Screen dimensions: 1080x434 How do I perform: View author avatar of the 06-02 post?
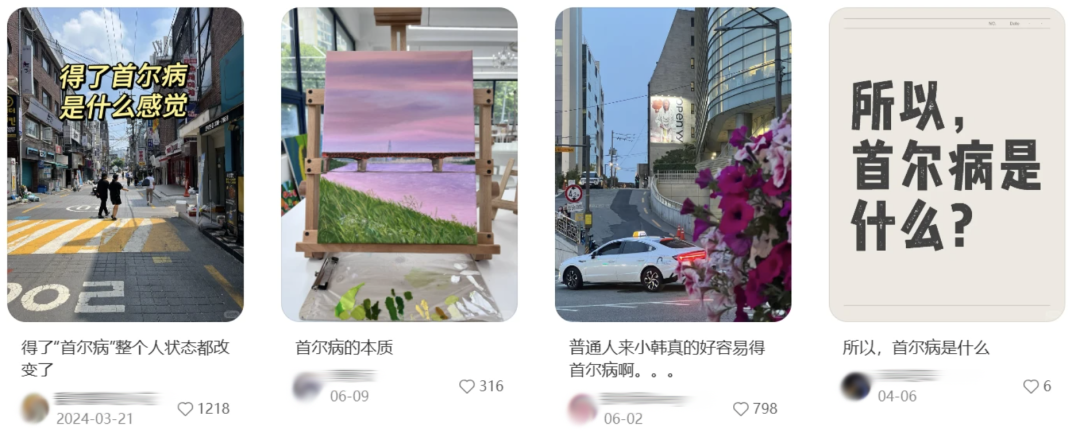point(582,408)
